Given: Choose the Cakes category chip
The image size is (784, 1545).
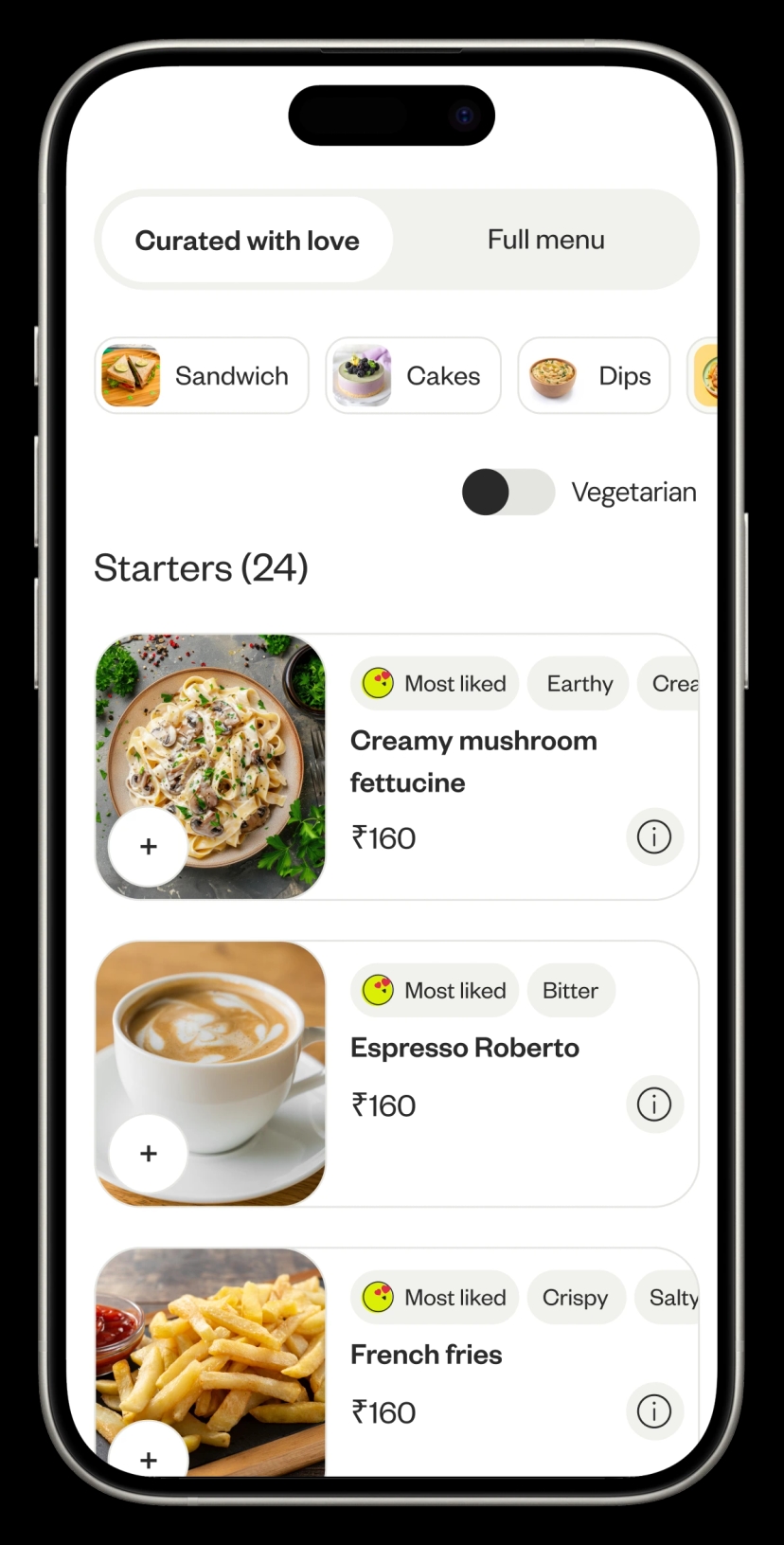Looking at the screenshot, I should click(414, 376).
